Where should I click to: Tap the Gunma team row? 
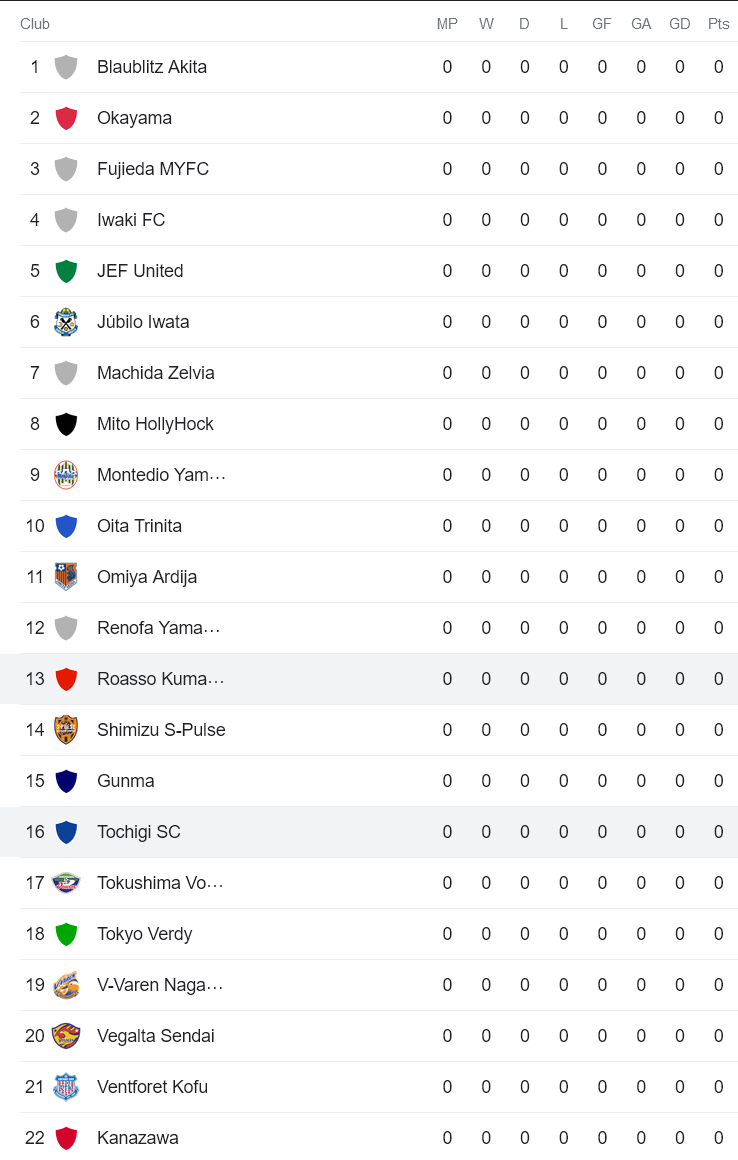126,781
